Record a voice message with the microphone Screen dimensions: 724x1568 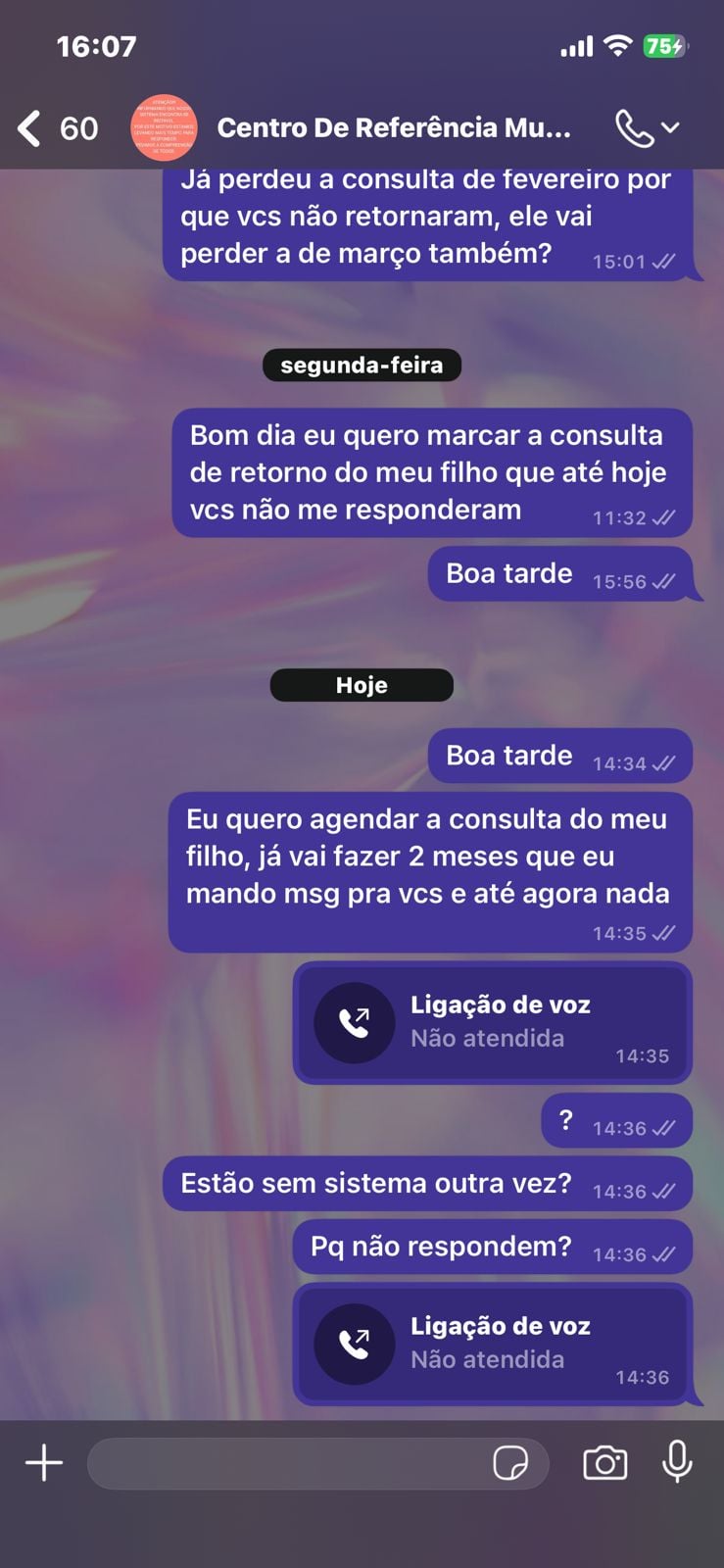pos(677,1462)
